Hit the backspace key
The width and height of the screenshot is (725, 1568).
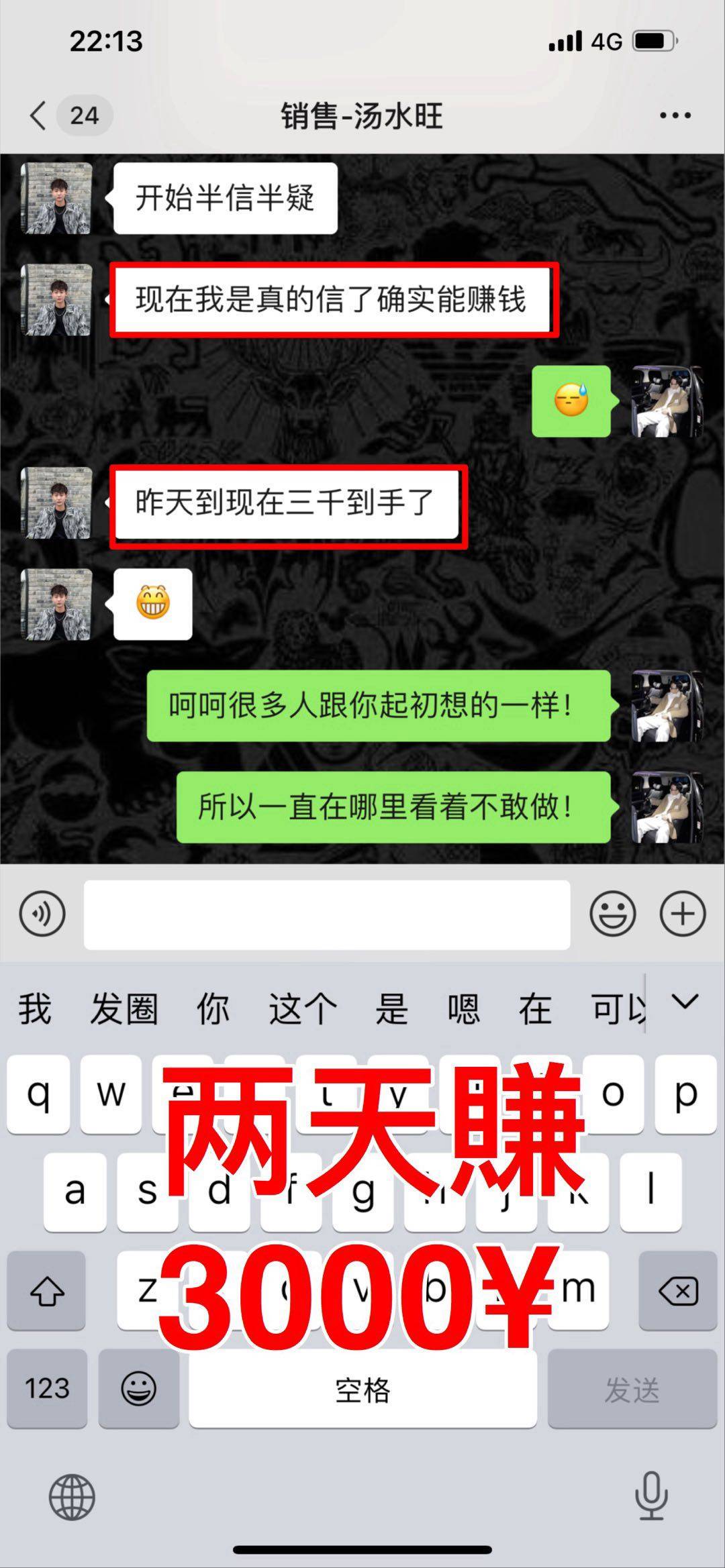point(678,1290)
